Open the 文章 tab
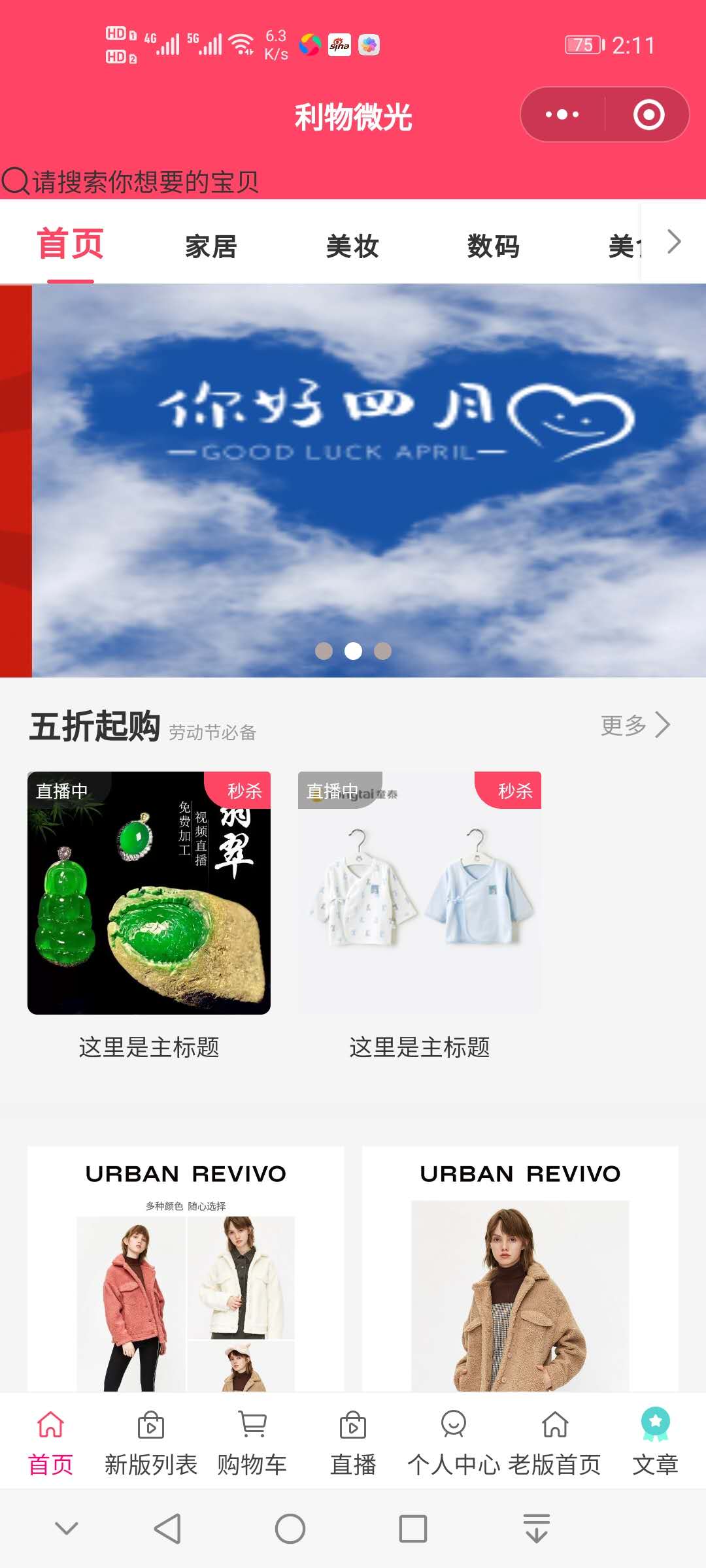The width and height of the screenshot is (706, 1568). pos(655,1443)
